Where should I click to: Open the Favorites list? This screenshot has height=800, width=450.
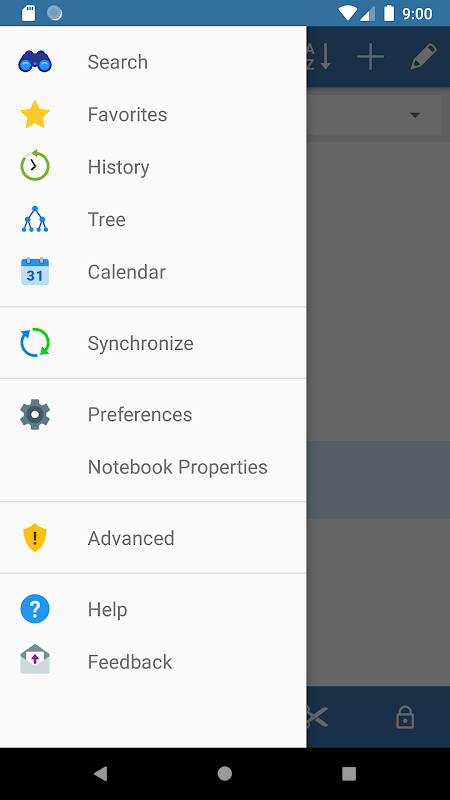click(153, 115)
